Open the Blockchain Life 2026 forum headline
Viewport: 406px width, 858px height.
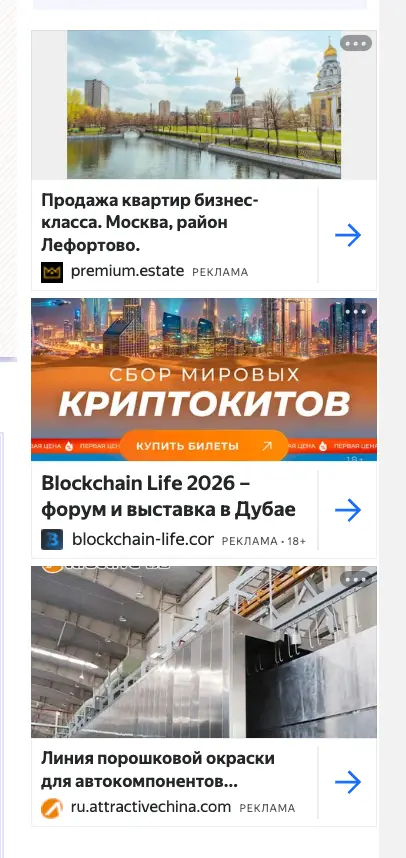(169, 496)
